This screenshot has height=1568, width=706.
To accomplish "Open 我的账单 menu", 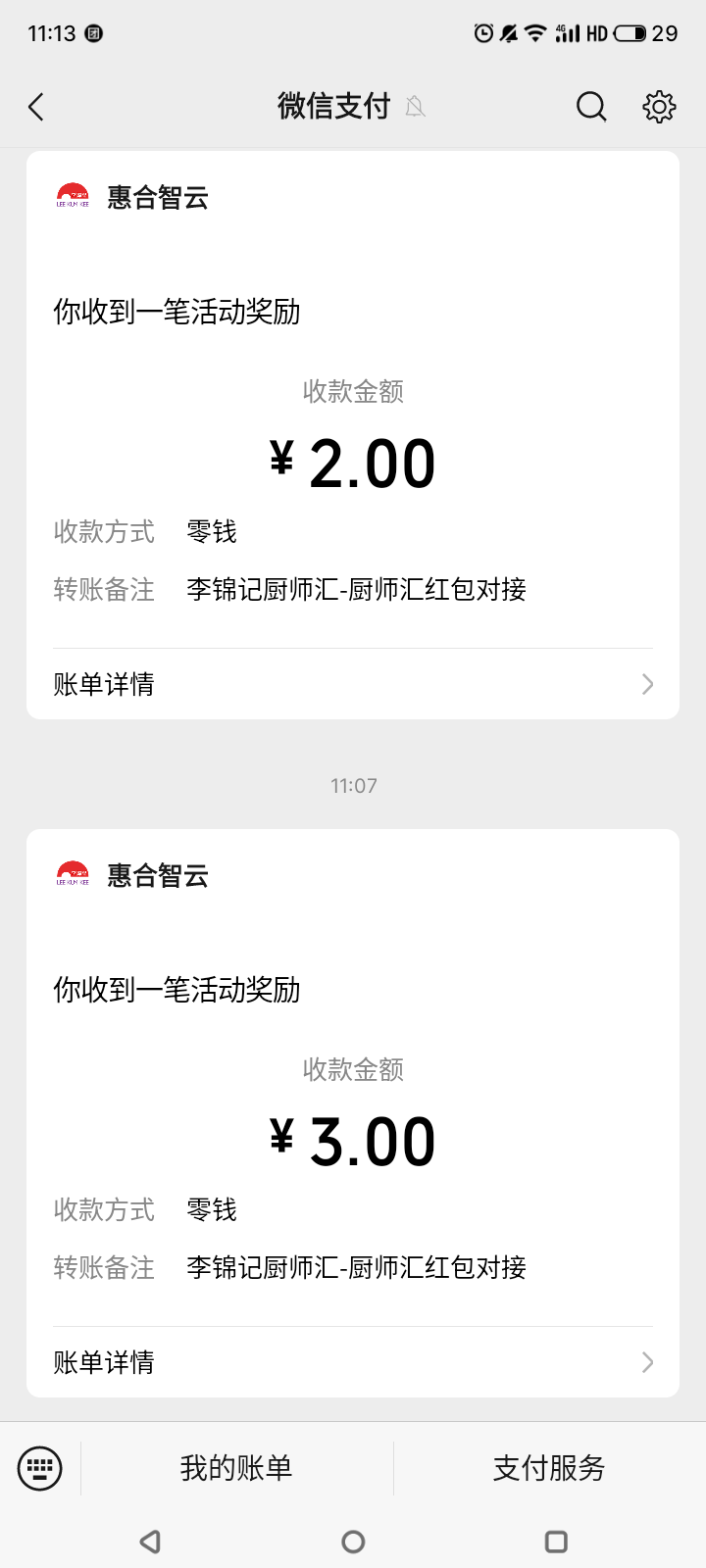I will pyautogui.click(x=236, y=1468).
